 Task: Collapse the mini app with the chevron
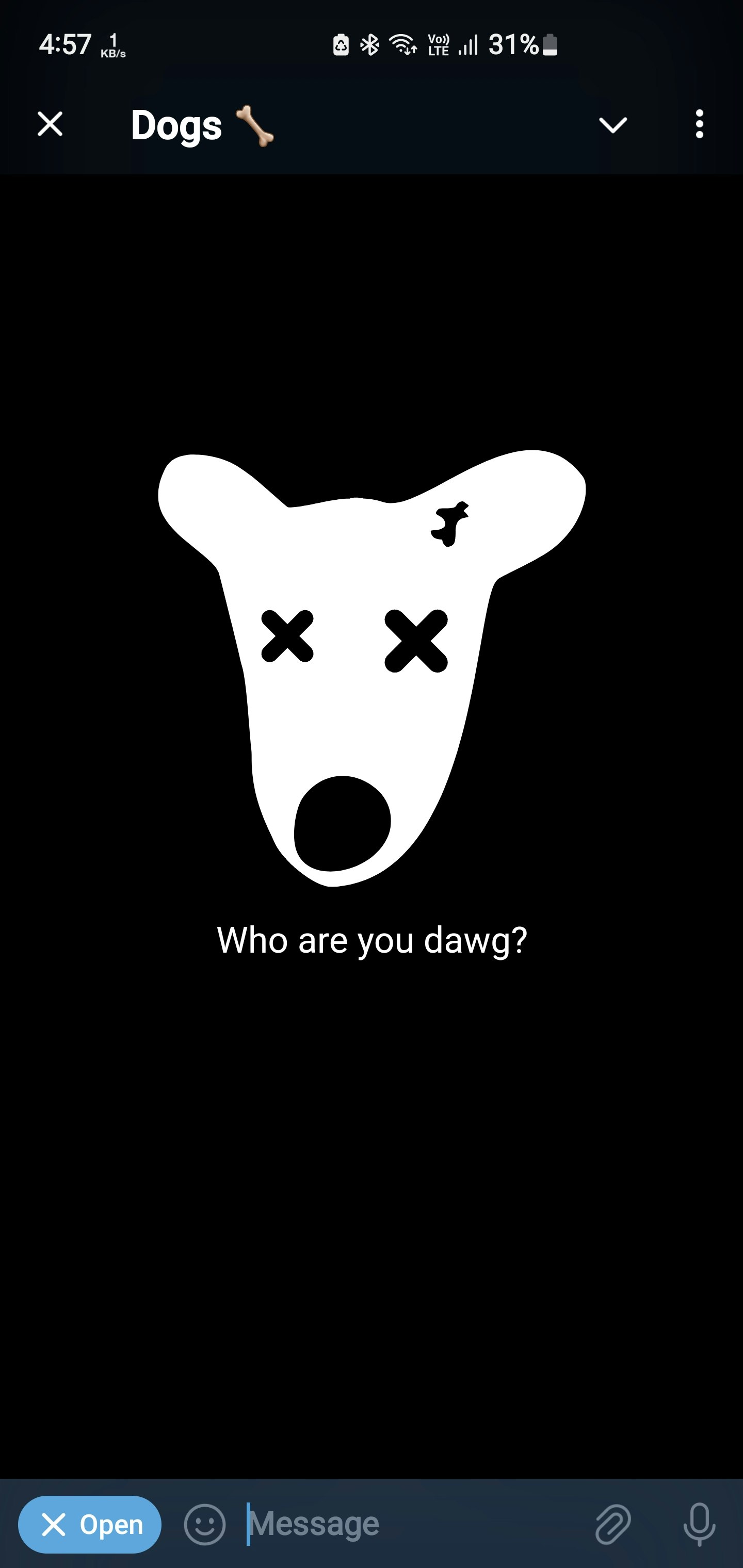612,125
